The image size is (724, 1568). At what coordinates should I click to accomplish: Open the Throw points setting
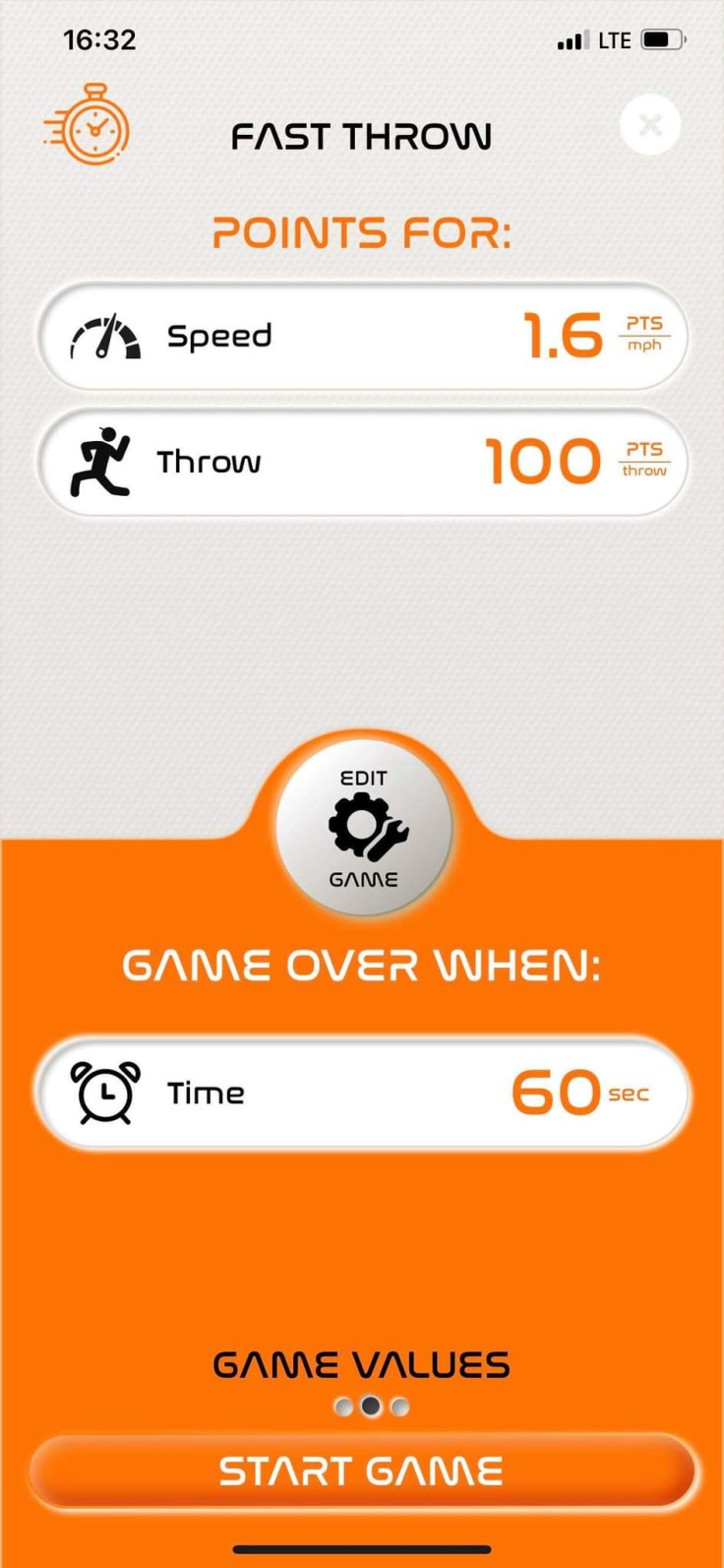[x=362, y=463]
